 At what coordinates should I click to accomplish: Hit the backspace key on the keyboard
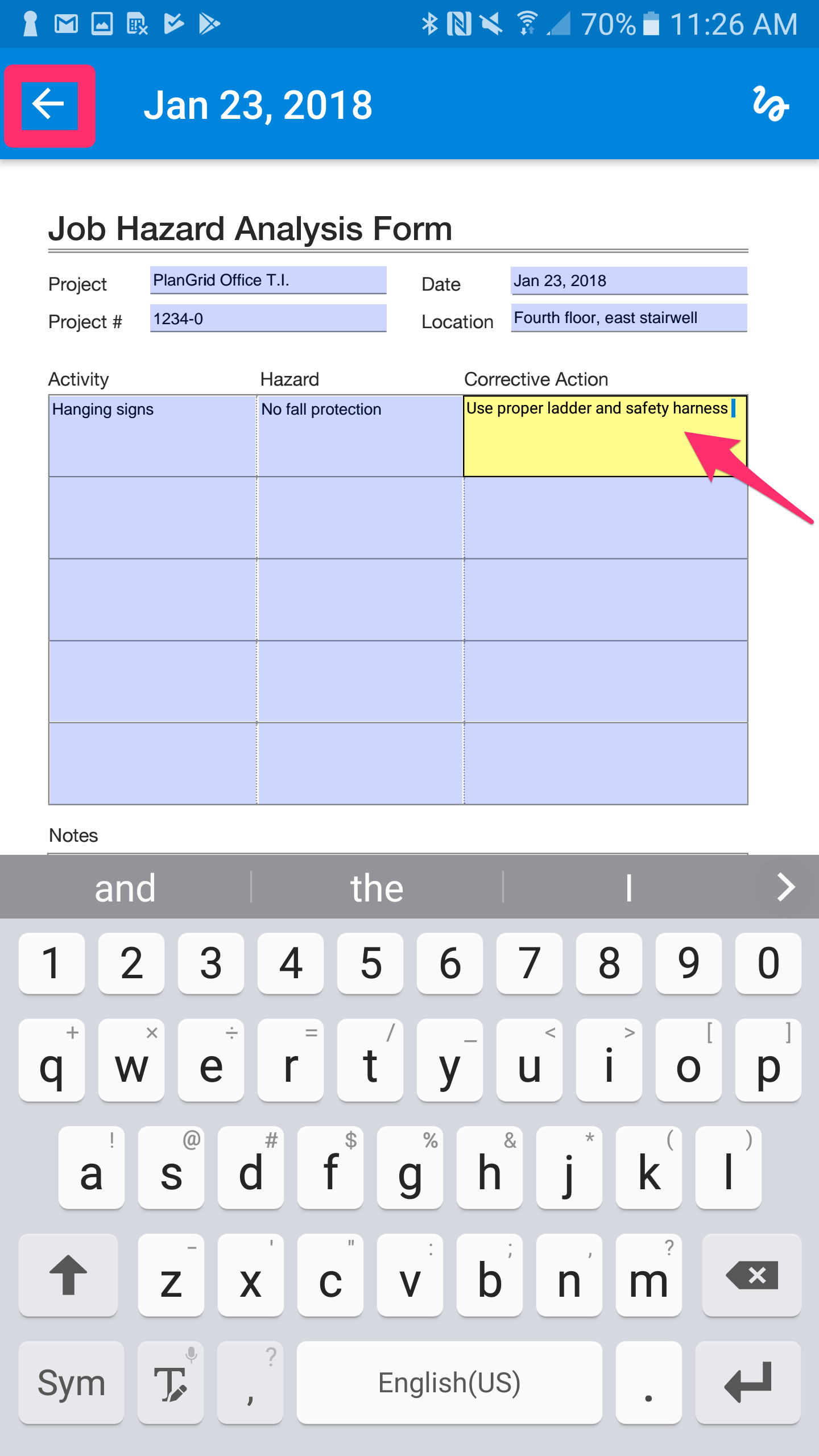click(x=751, y=1275)
